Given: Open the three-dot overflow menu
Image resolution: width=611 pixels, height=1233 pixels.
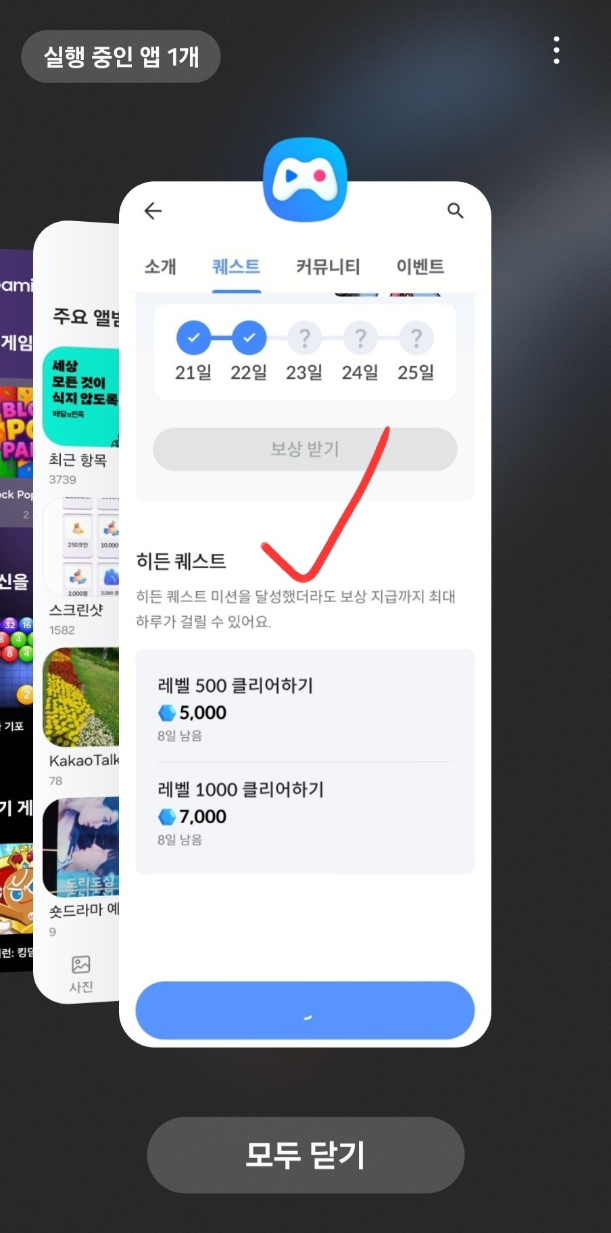Looking at the screenshot, I should (556, 50).
